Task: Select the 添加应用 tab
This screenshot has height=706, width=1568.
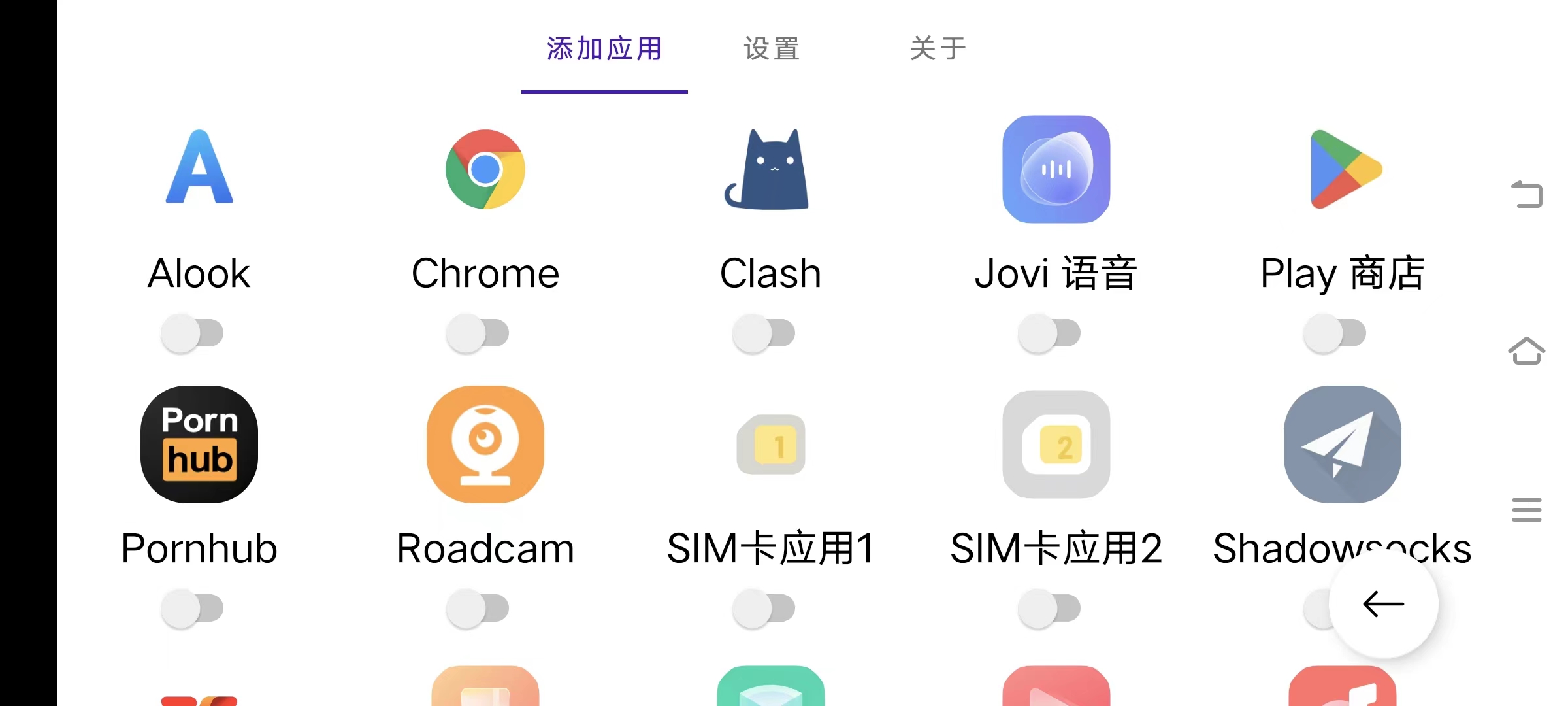Action: [x=604, y=49]
